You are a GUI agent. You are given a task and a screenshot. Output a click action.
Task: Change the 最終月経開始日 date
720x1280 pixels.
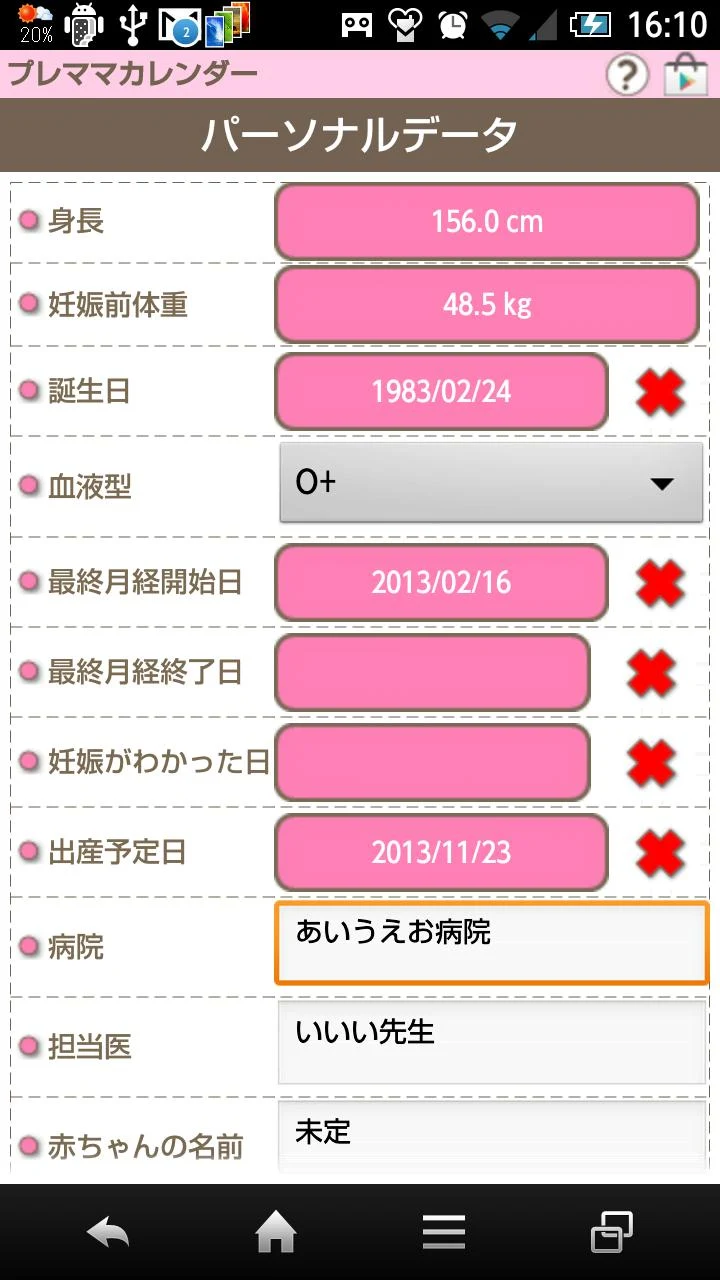tap(441, 582)
